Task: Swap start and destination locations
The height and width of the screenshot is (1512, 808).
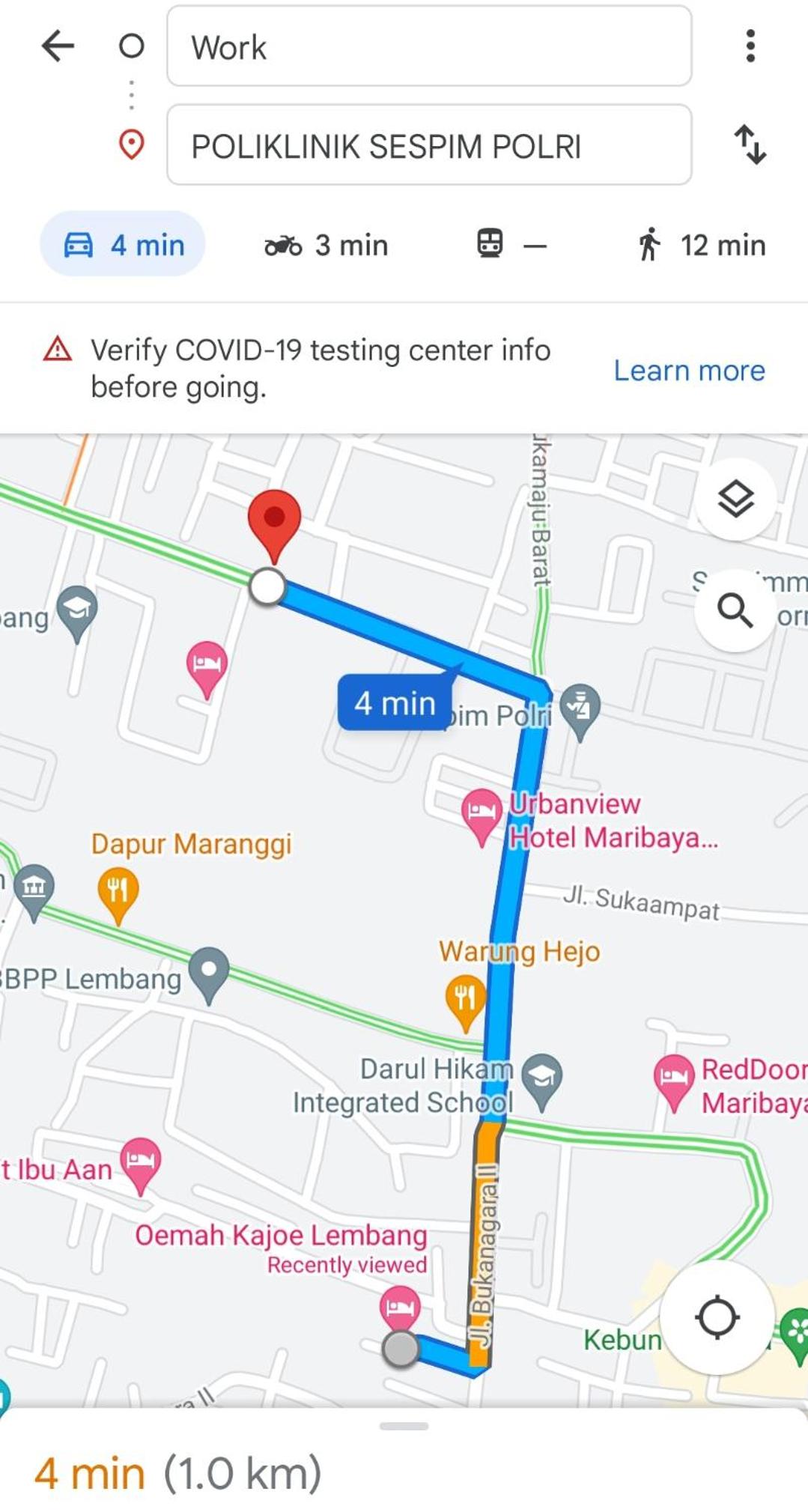Action: pyautogui.click(x=750, y=145)
